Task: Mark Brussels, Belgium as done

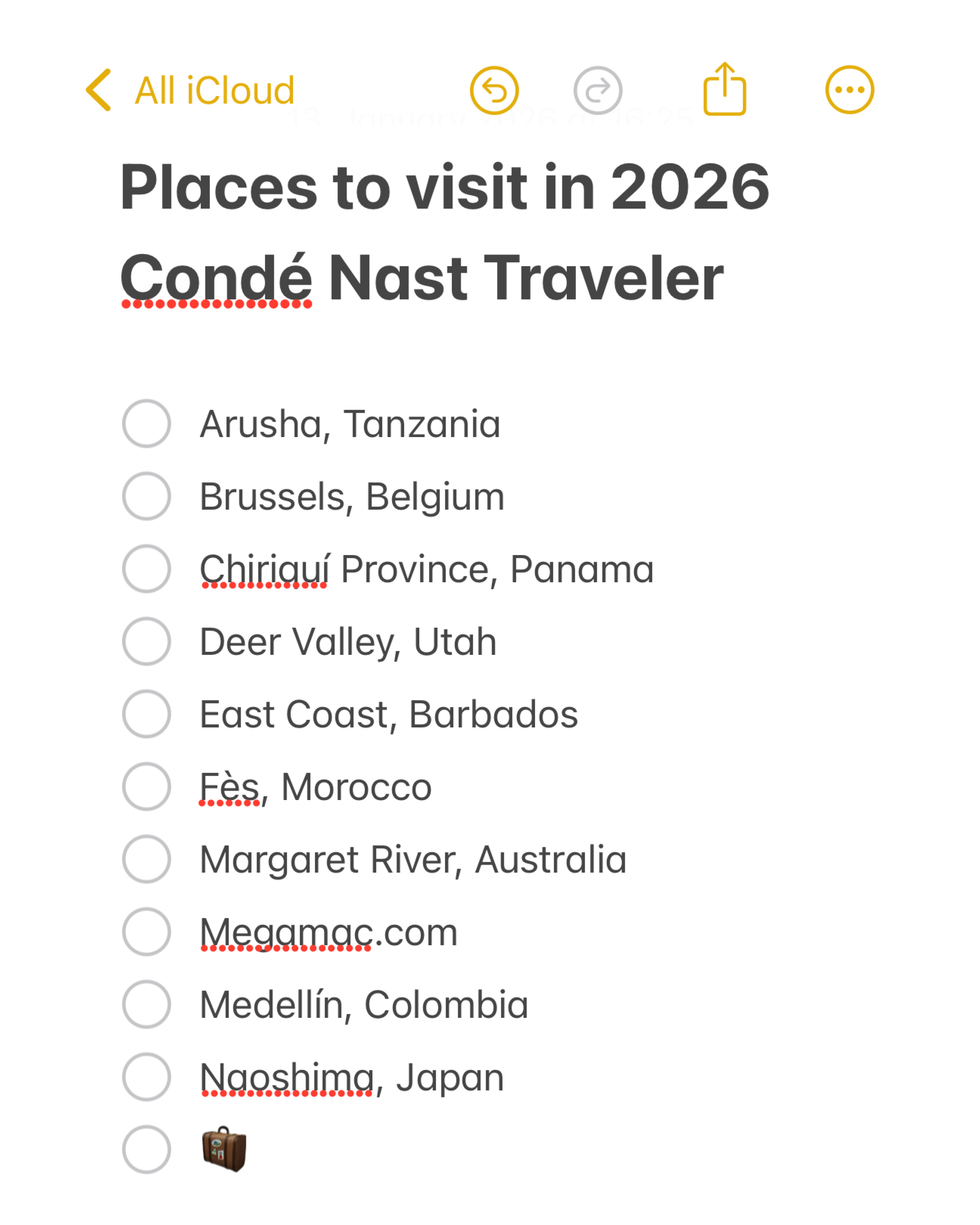Action: pyautogui.click(x=147, y=496)
